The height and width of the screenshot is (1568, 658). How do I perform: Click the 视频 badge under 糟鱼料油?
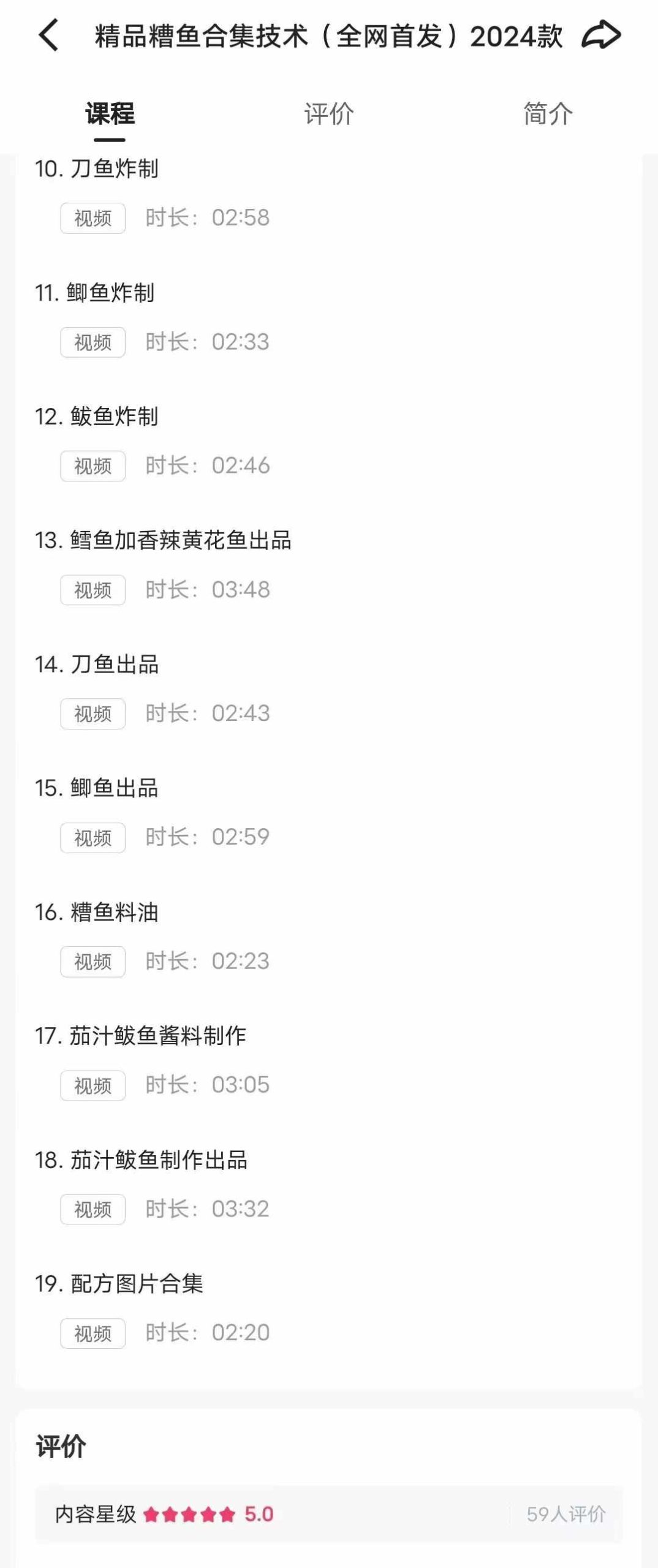pyautogui.click(x=93, y=961)
